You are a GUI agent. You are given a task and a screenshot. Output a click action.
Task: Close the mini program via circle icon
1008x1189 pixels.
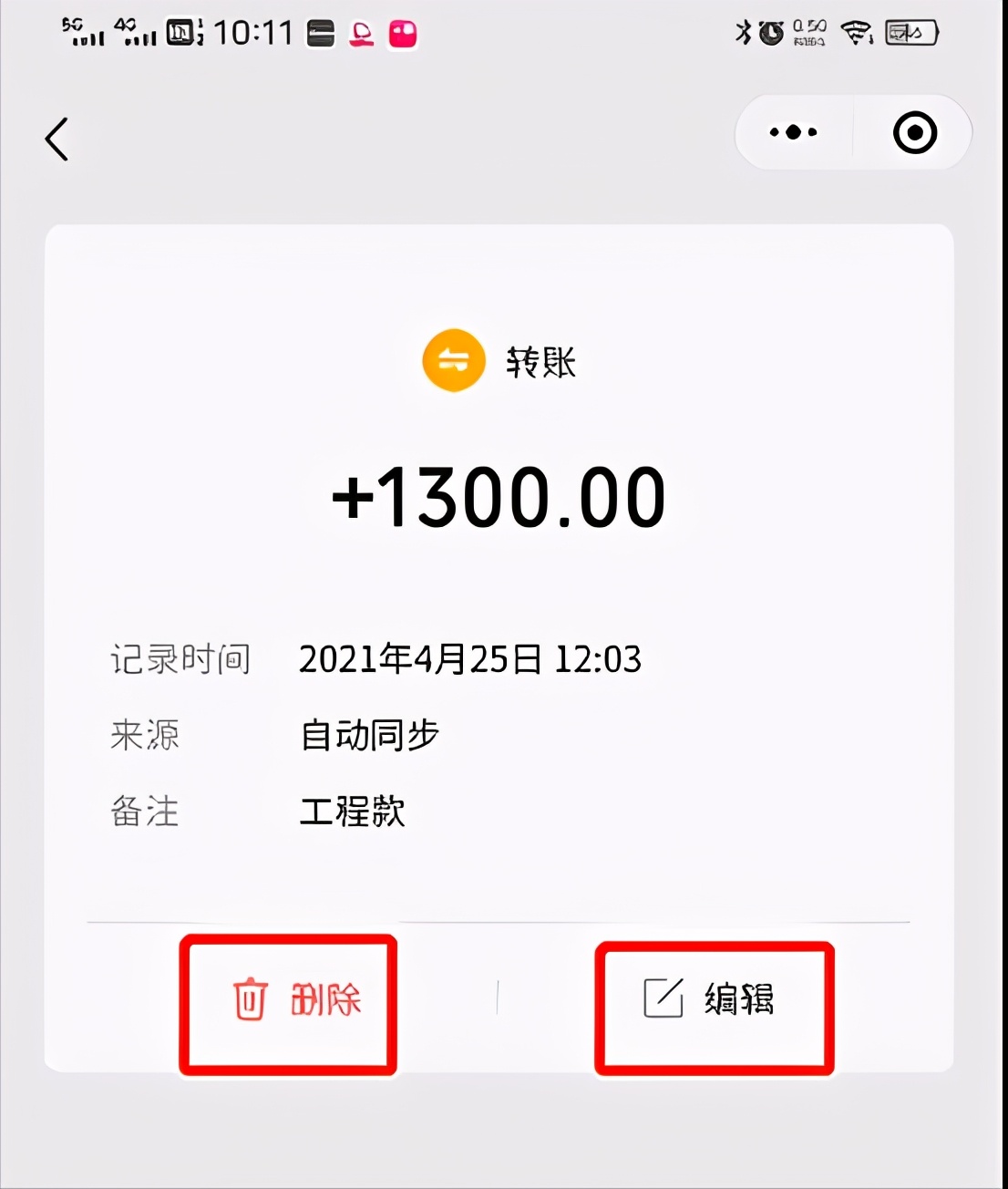914,133
